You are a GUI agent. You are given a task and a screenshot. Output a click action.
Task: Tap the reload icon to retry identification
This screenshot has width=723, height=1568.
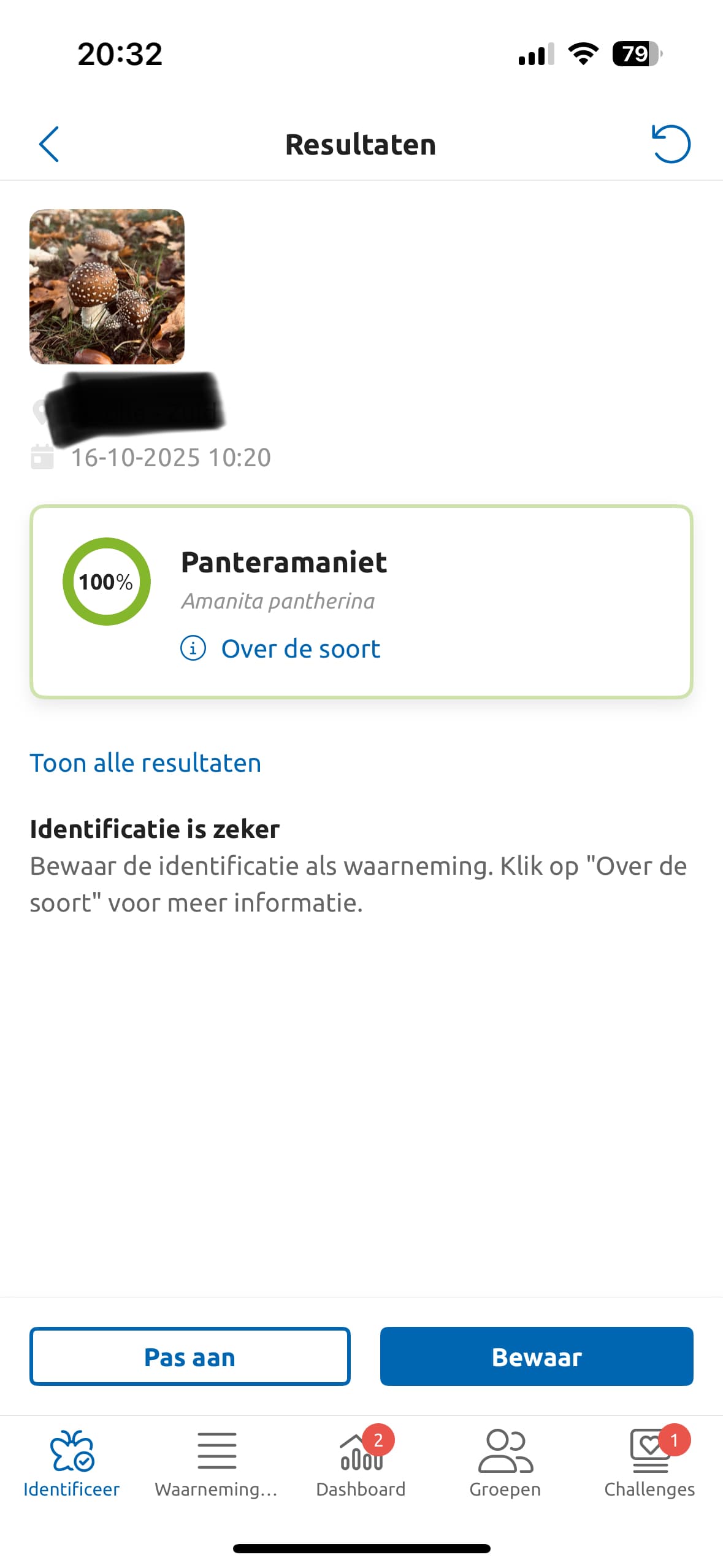(671, 145)
